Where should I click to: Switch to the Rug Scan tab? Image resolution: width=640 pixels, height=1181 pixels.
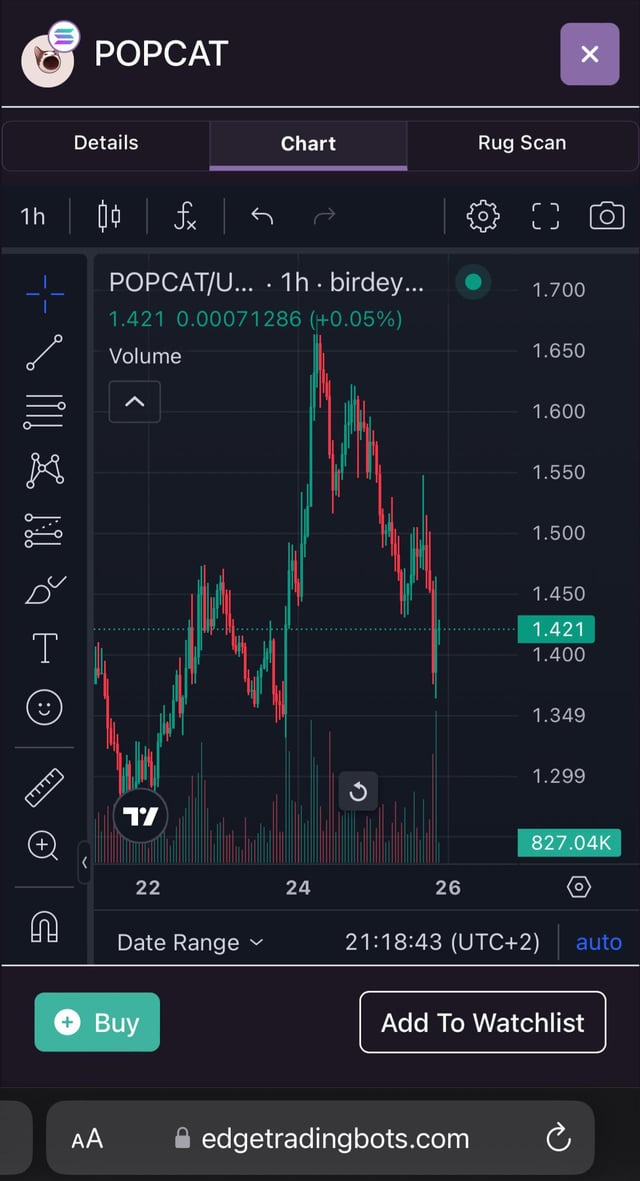pyautogui.click(x=521, y=143)
